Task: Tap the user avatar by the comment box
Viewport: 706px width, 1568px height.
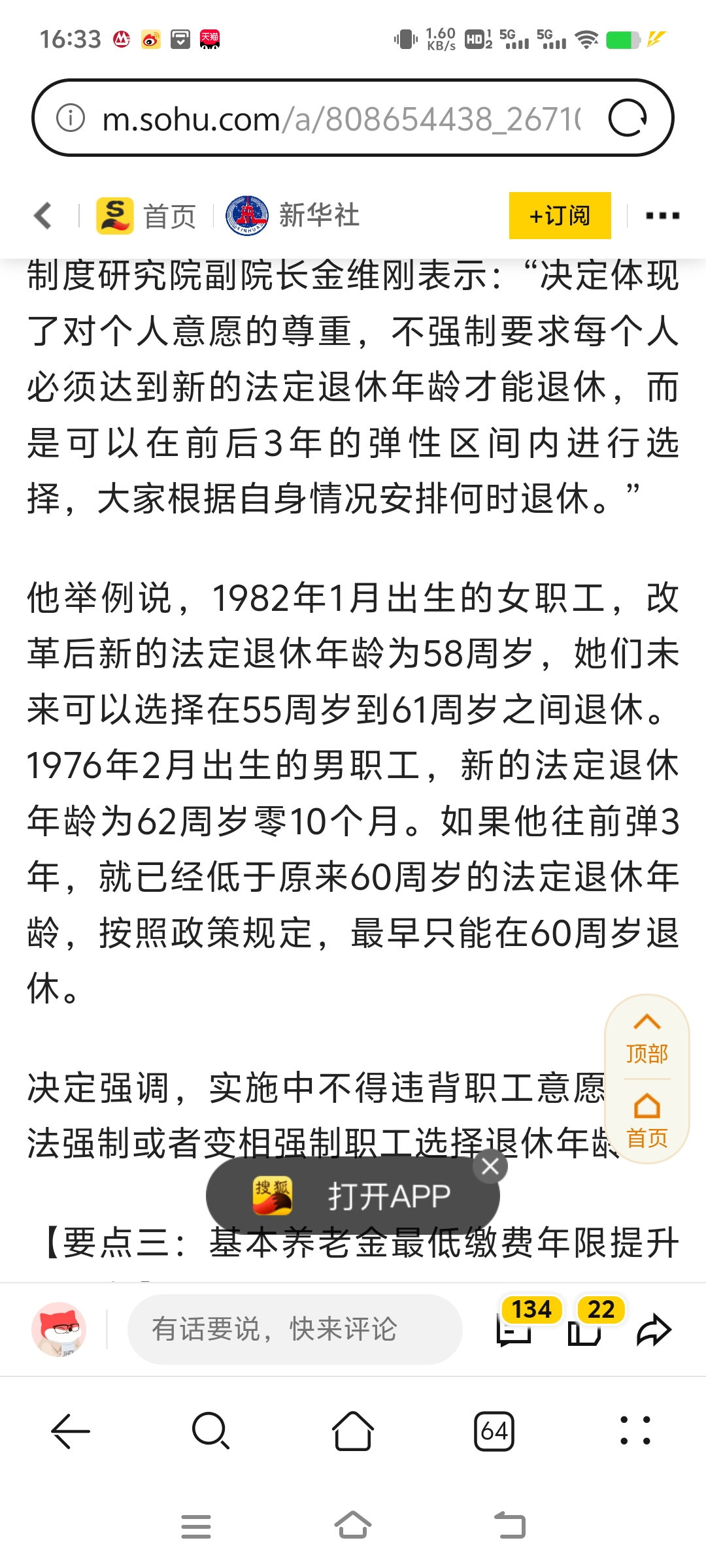Action: [59, 1329]
